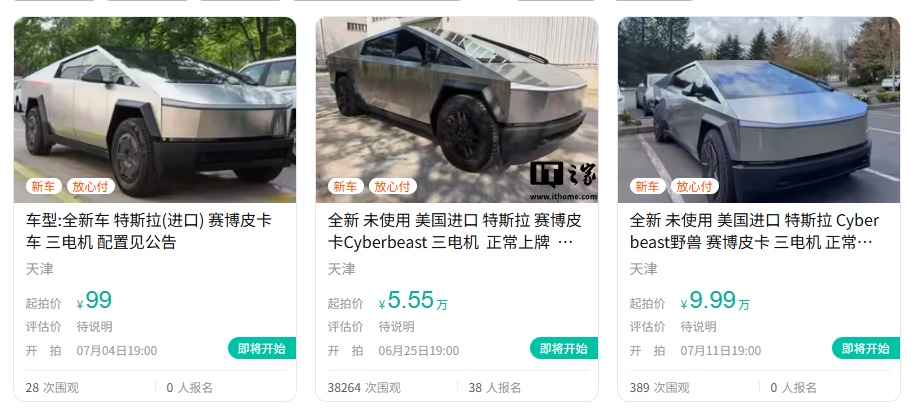Open the ¥99 Cybertruck listing from 天津
Viewport: 911px width, 414px height.
tap(154, 231)
